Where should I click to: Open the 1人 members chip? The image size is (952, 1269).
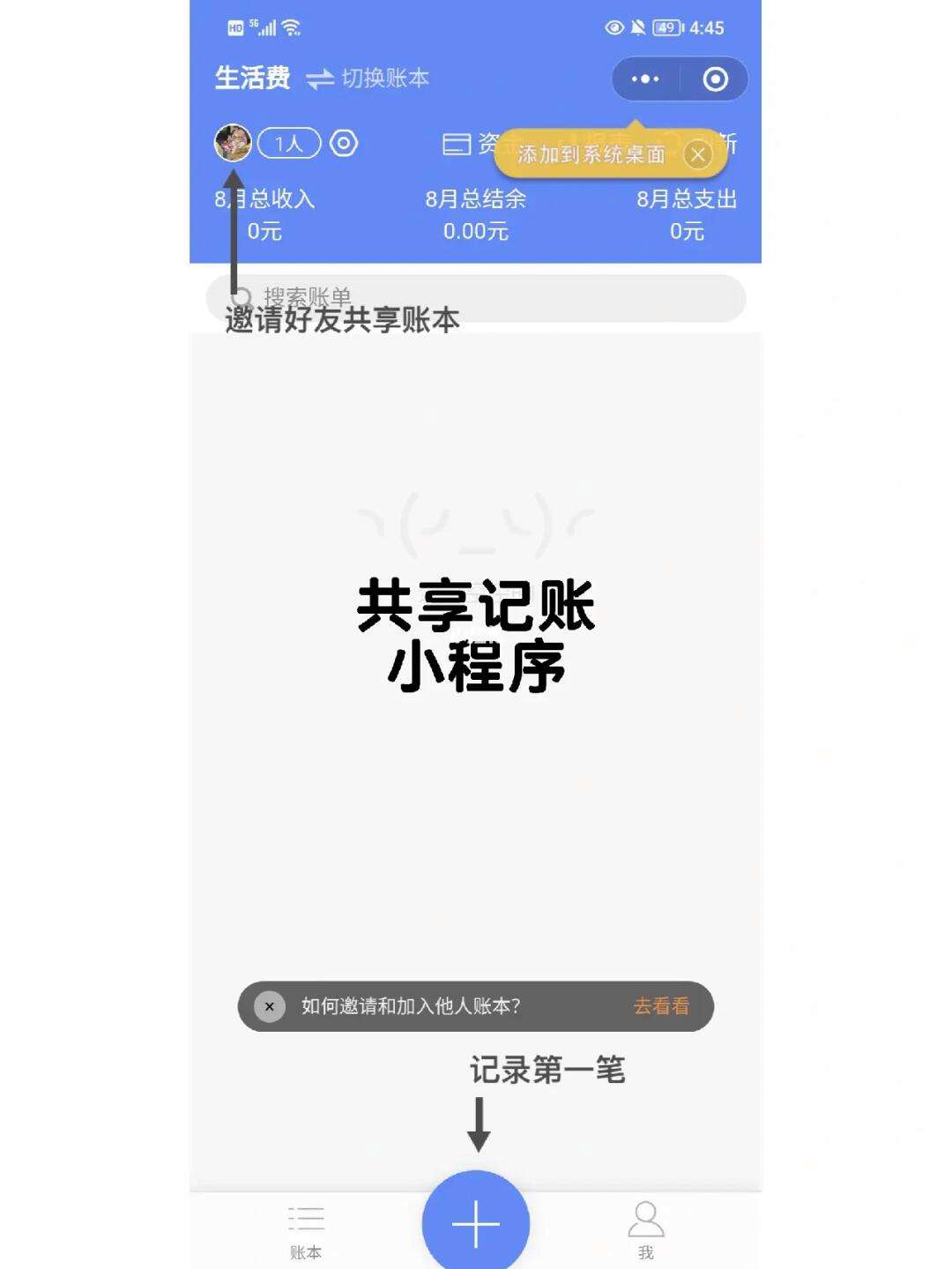(289, 143)
